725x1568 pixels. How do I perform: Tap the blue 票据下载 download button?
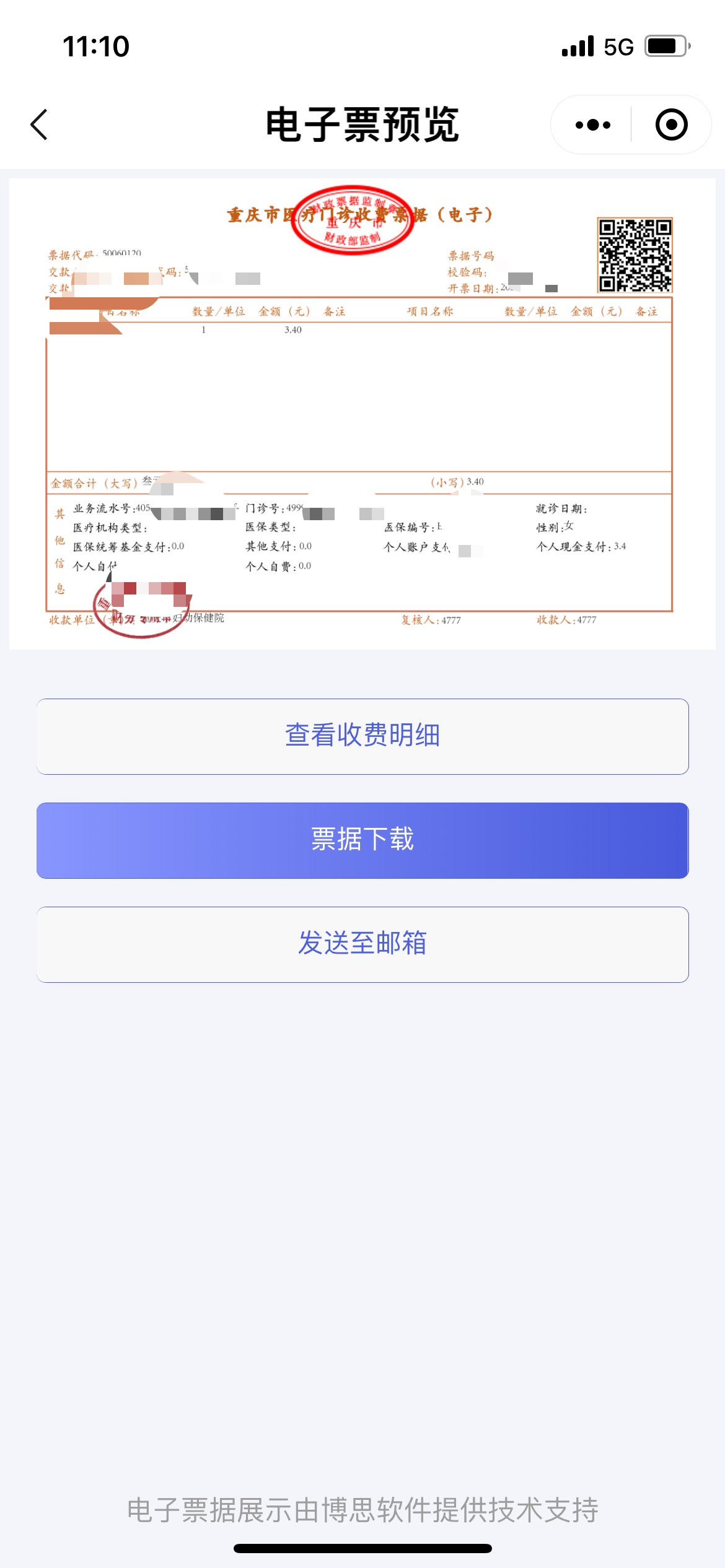pyautogui.click(x=362, y=840)
